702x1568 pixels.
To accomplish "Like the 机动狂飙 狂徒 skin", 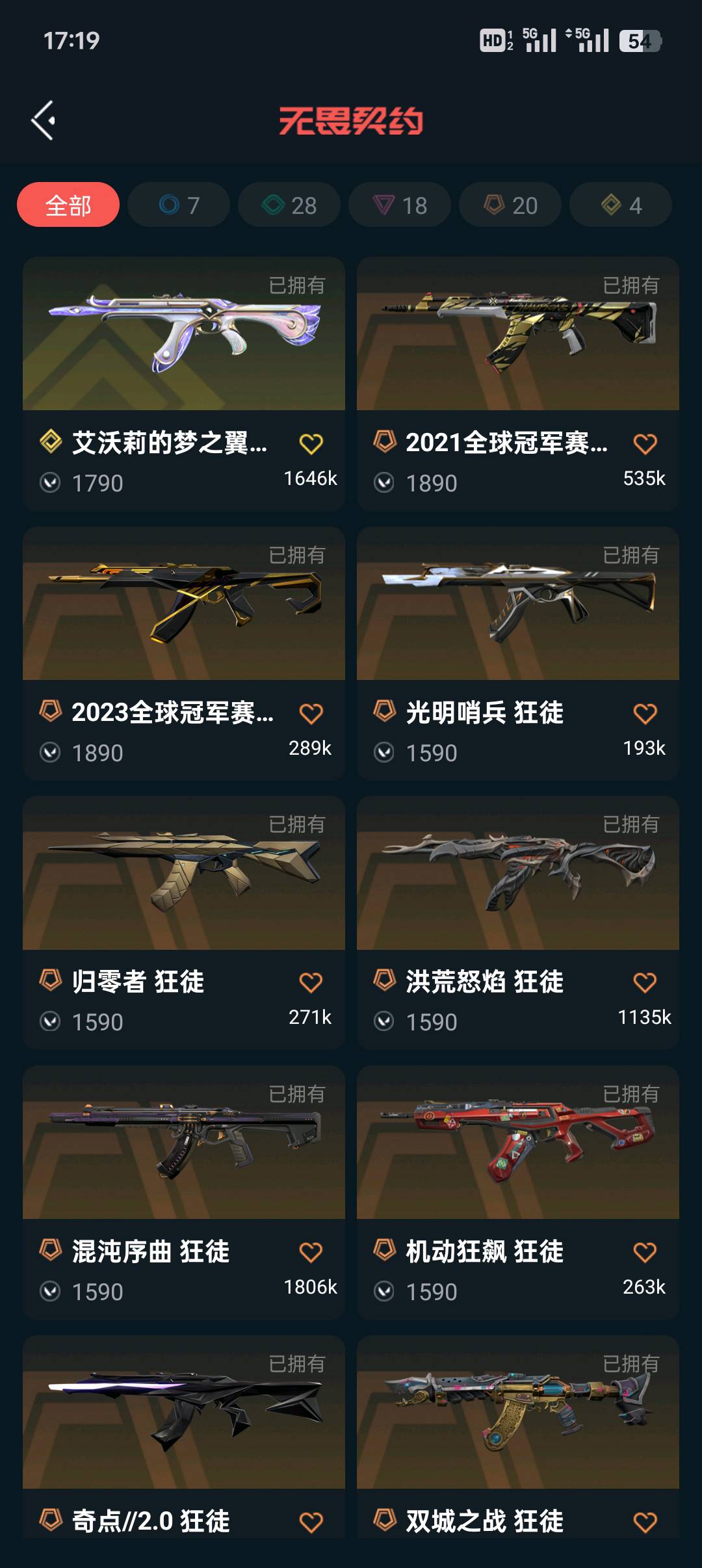I will 645,1252.
